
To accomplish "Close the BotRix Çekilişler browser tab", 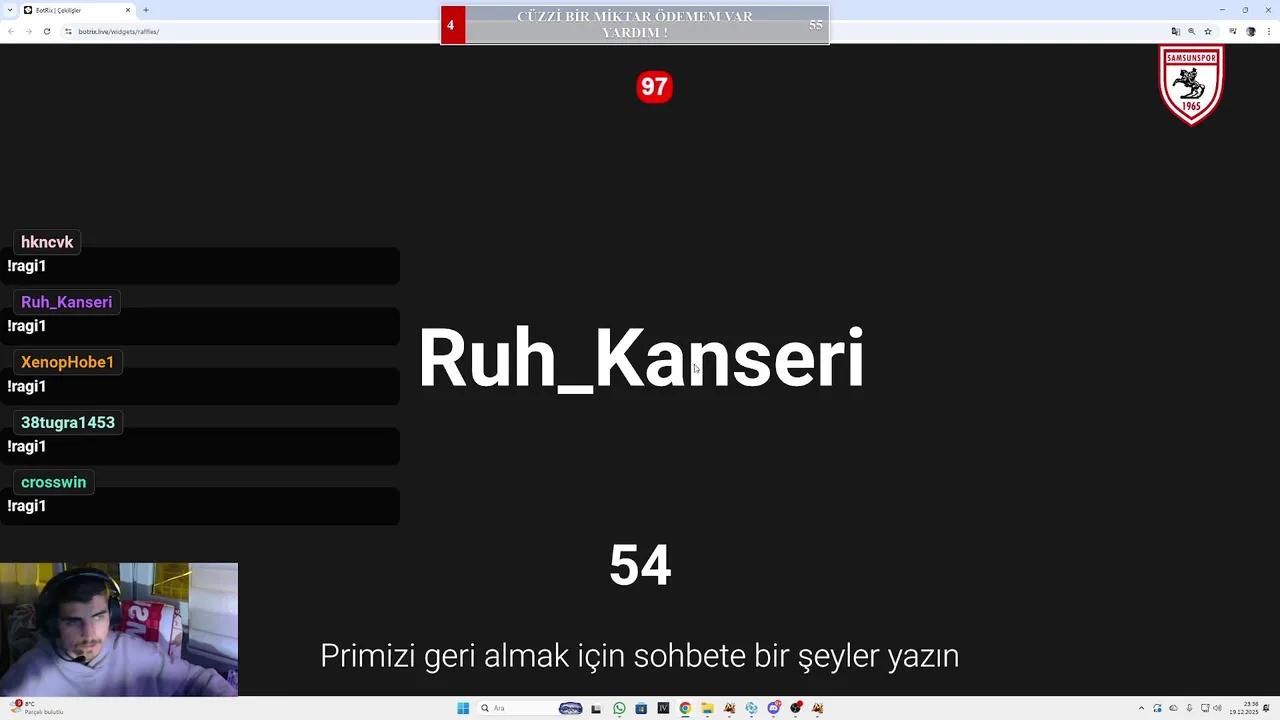I will point(128,10).
